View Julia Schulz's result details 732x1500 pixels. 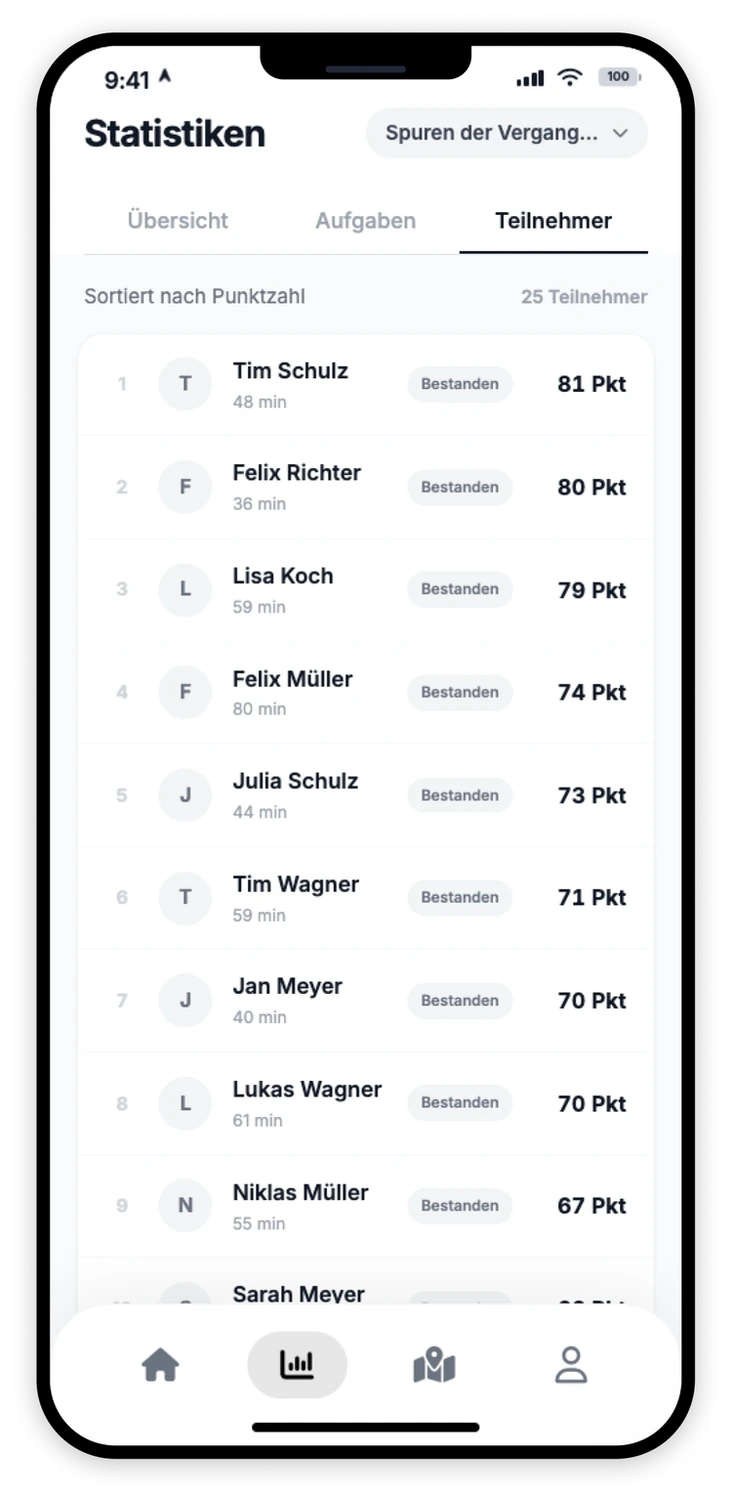coord(366,795)
